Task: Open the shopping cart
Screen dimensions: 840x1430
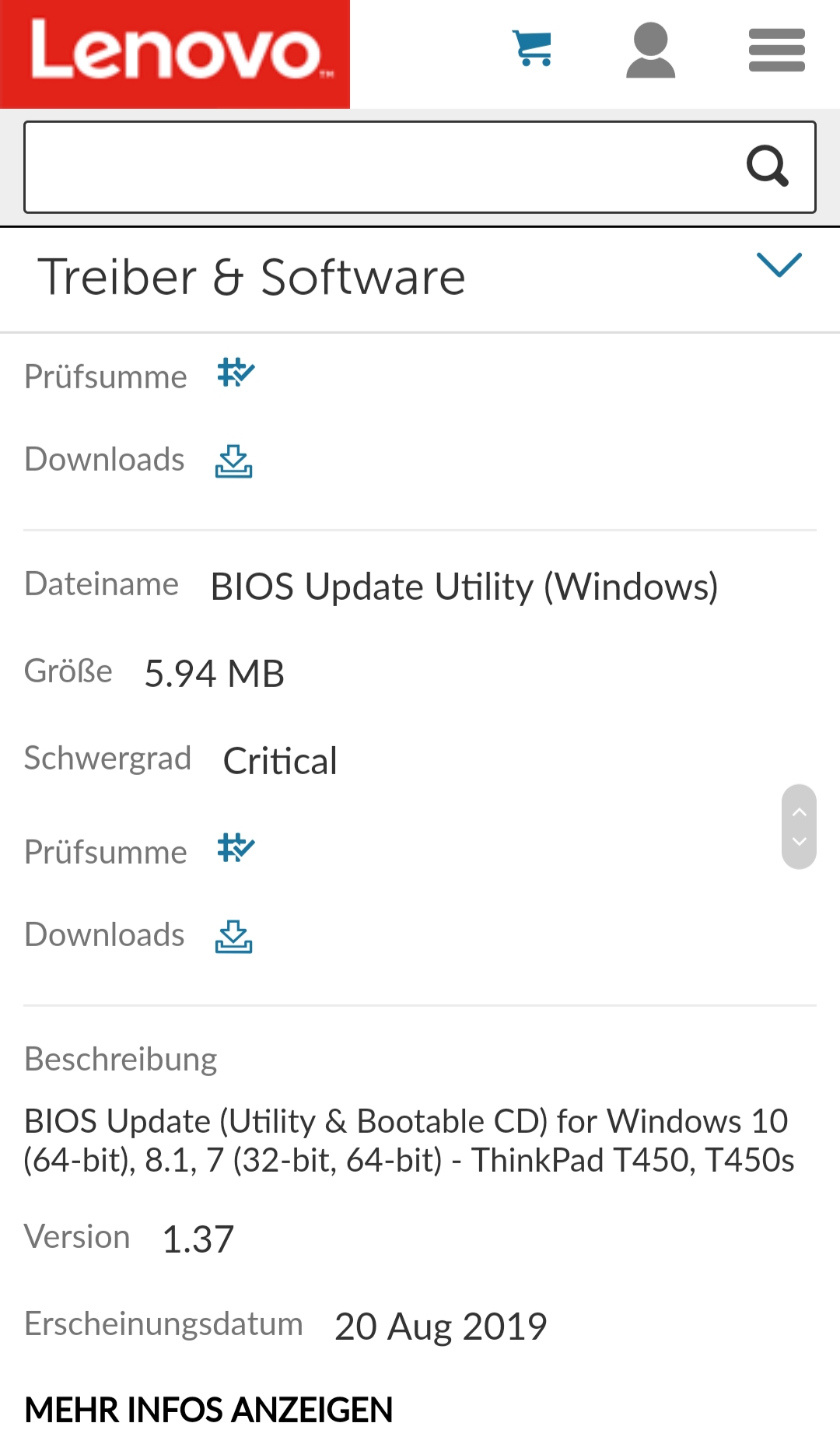Action: [x=532, y=49]
